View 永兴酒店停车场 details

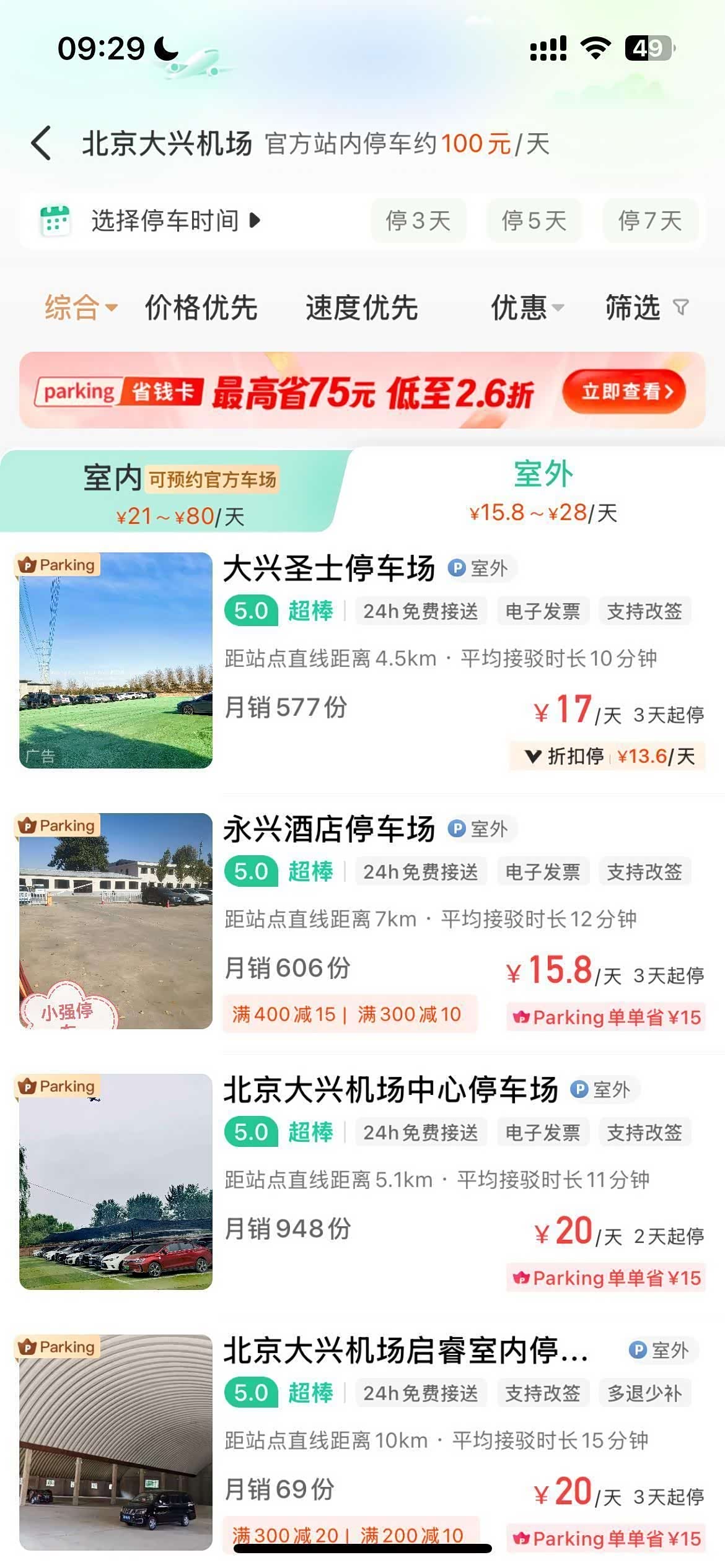coord(328,830)
